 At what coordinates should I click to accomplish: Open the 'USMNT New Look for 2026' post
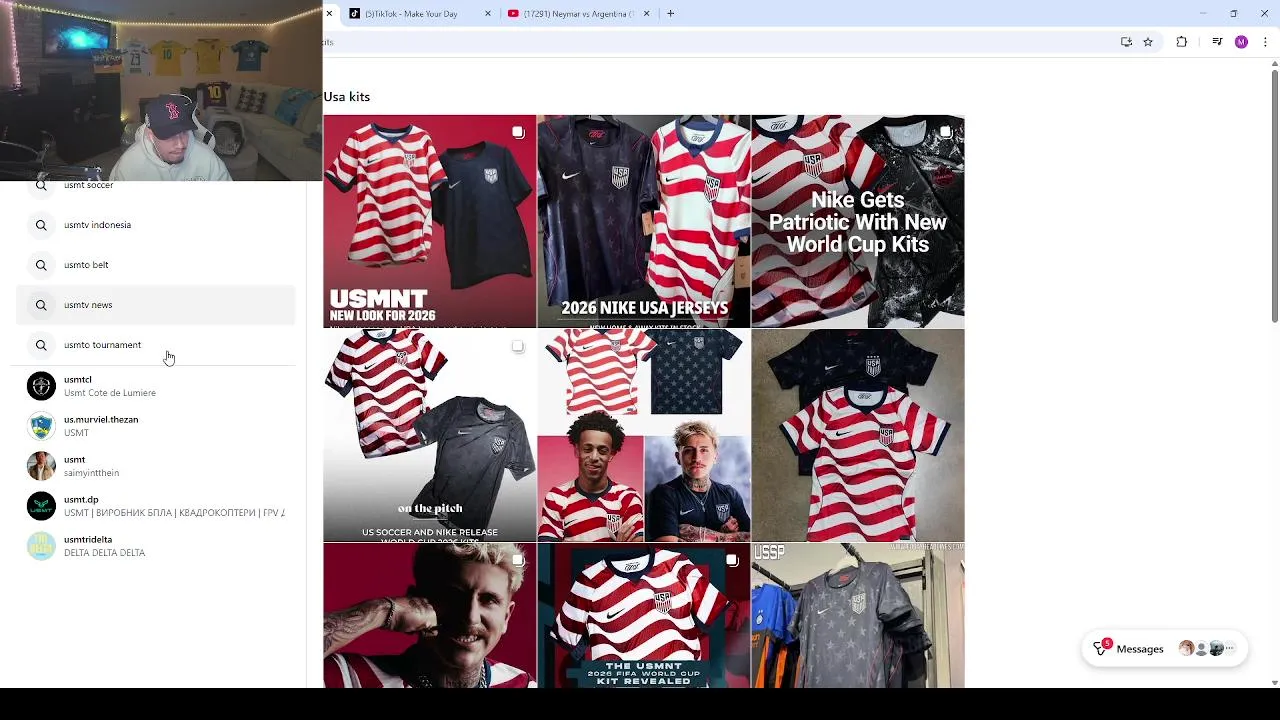point(429,221)
